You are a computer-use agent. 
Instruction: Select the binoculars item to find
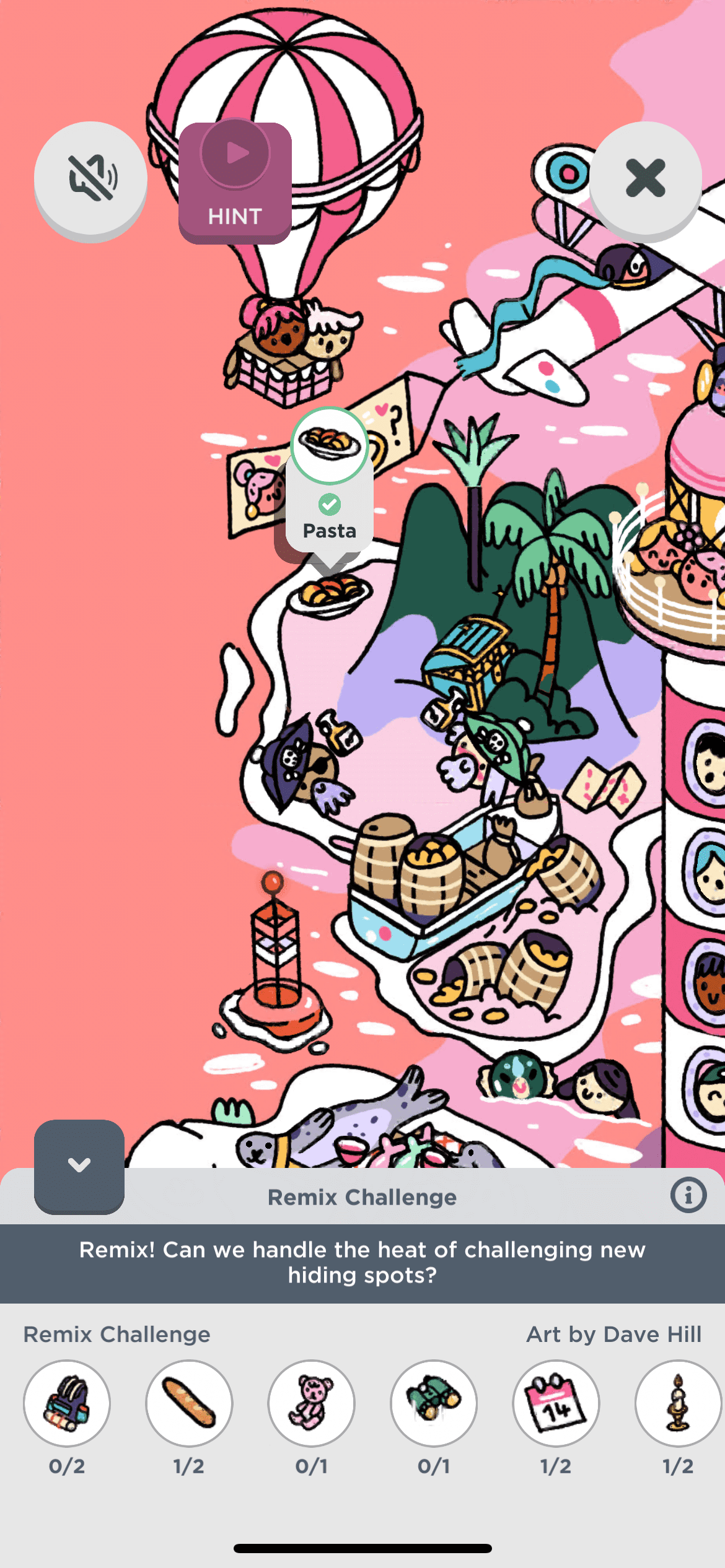point(434,1403)
